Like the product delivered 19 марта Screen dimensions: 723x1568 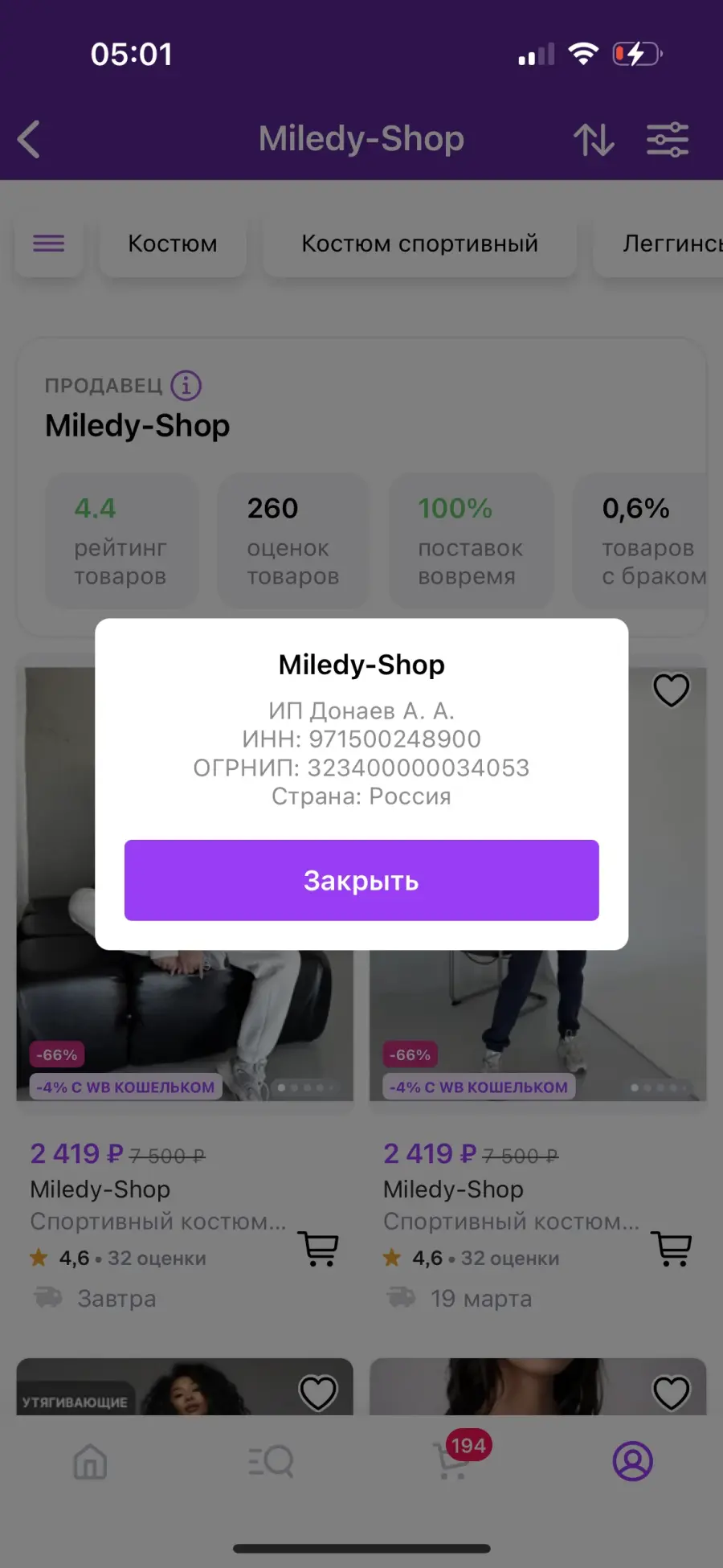(x=672, y=690)
